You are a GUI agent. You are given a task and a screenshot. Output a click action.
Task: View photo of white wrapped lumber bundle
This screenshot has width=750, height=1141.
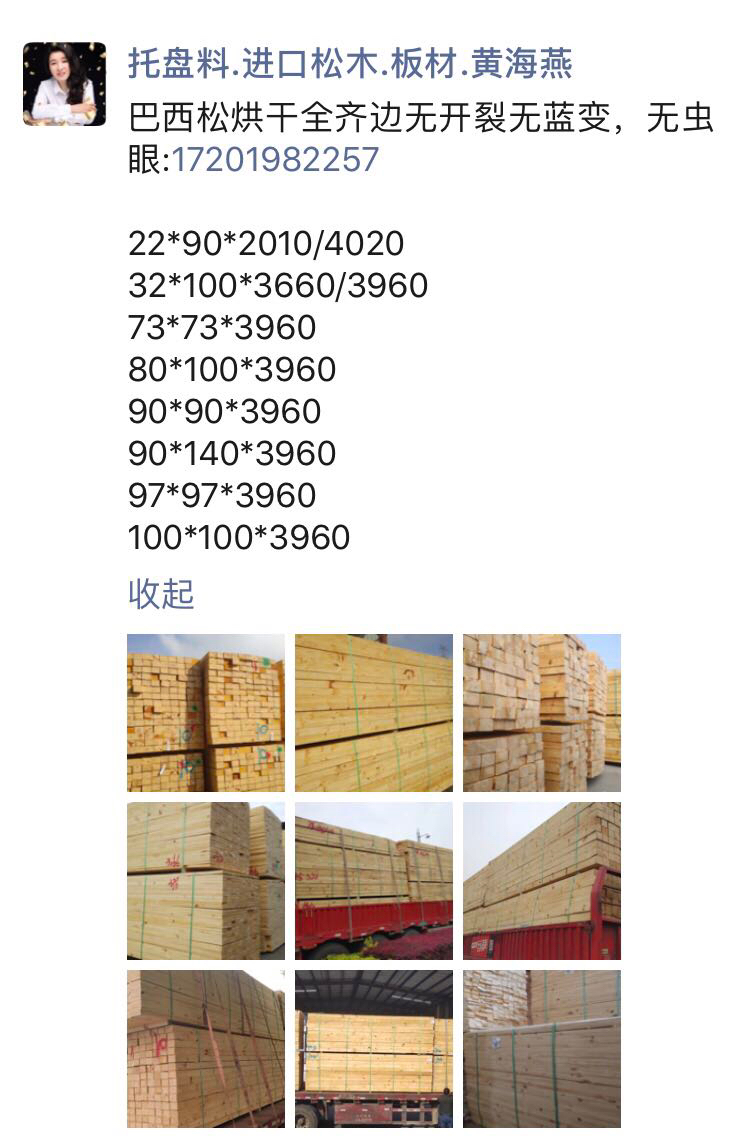pos(541,1048)
